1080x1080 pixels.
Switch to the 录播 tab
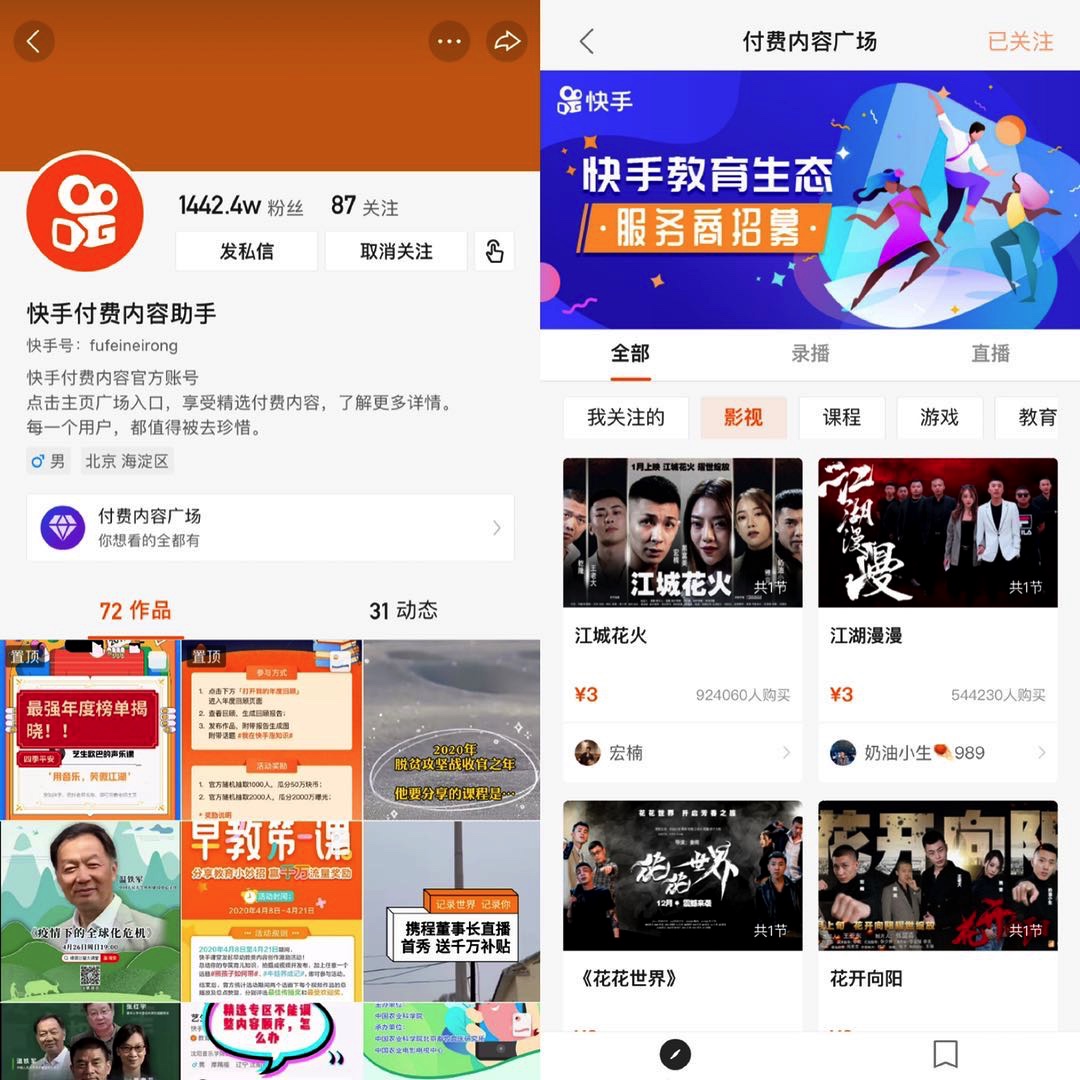click(810, 353)
